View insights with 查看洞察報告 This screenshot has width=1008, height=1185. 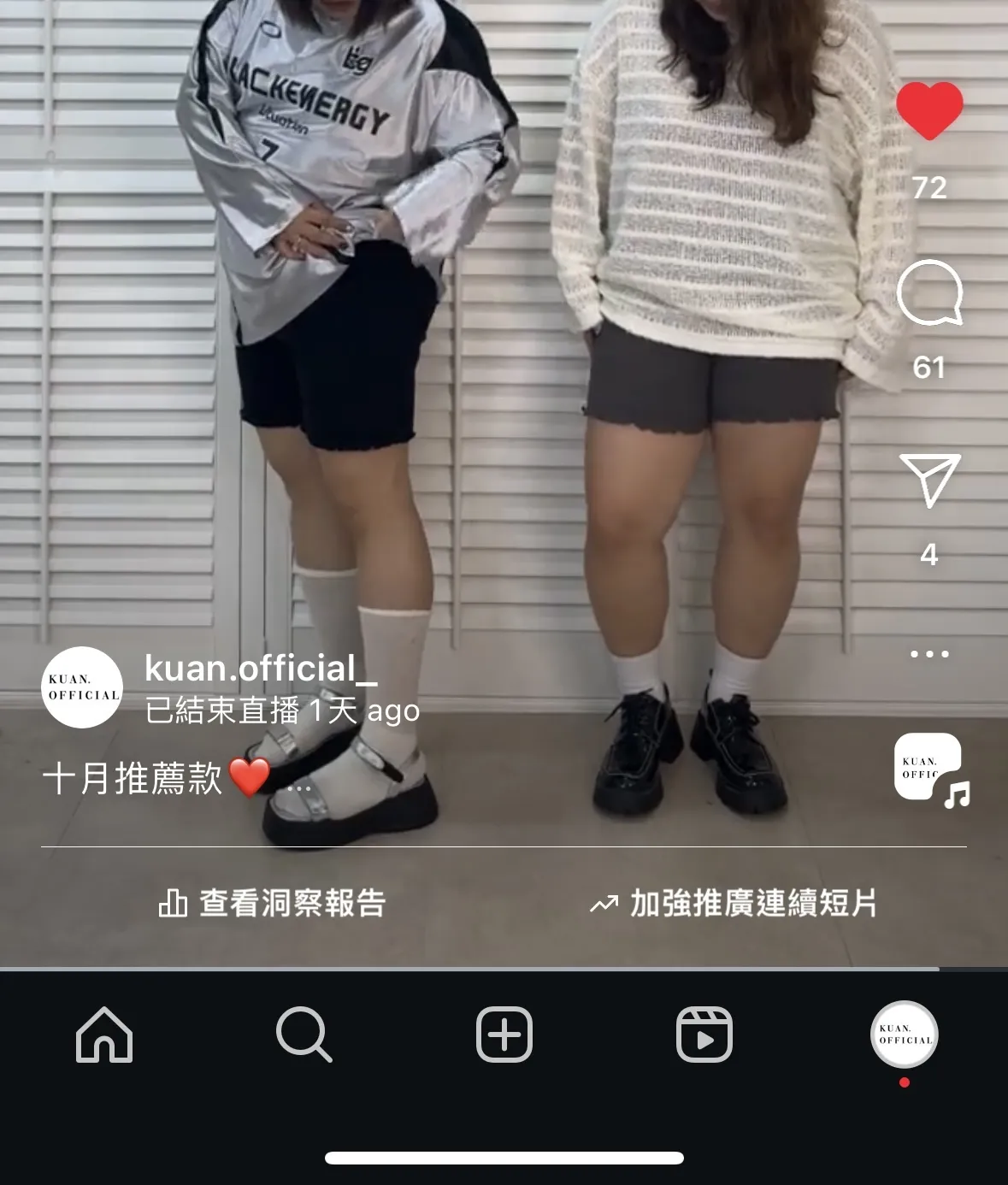(x=273, y=903)
